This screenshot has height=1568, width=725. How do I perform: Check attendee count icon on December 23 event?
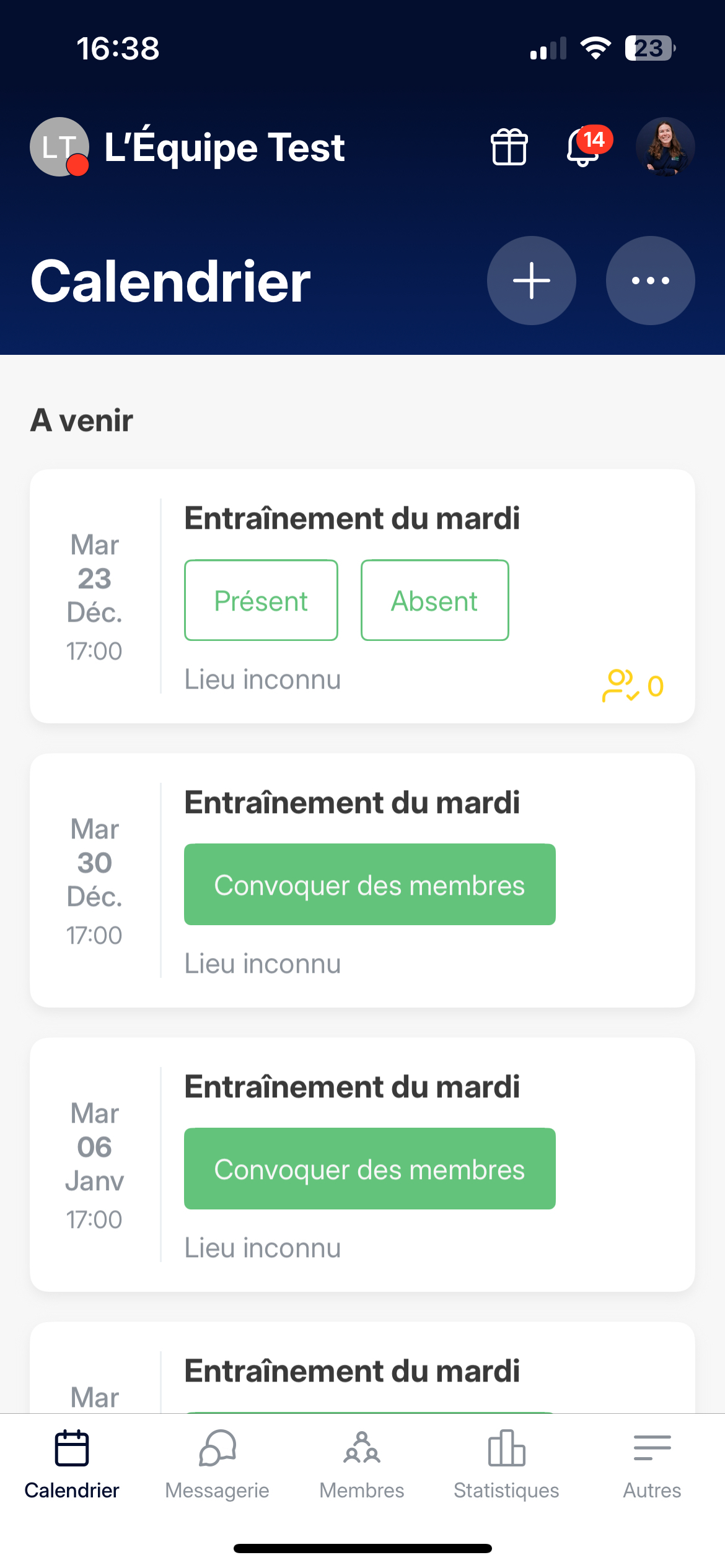pos(622,685)
